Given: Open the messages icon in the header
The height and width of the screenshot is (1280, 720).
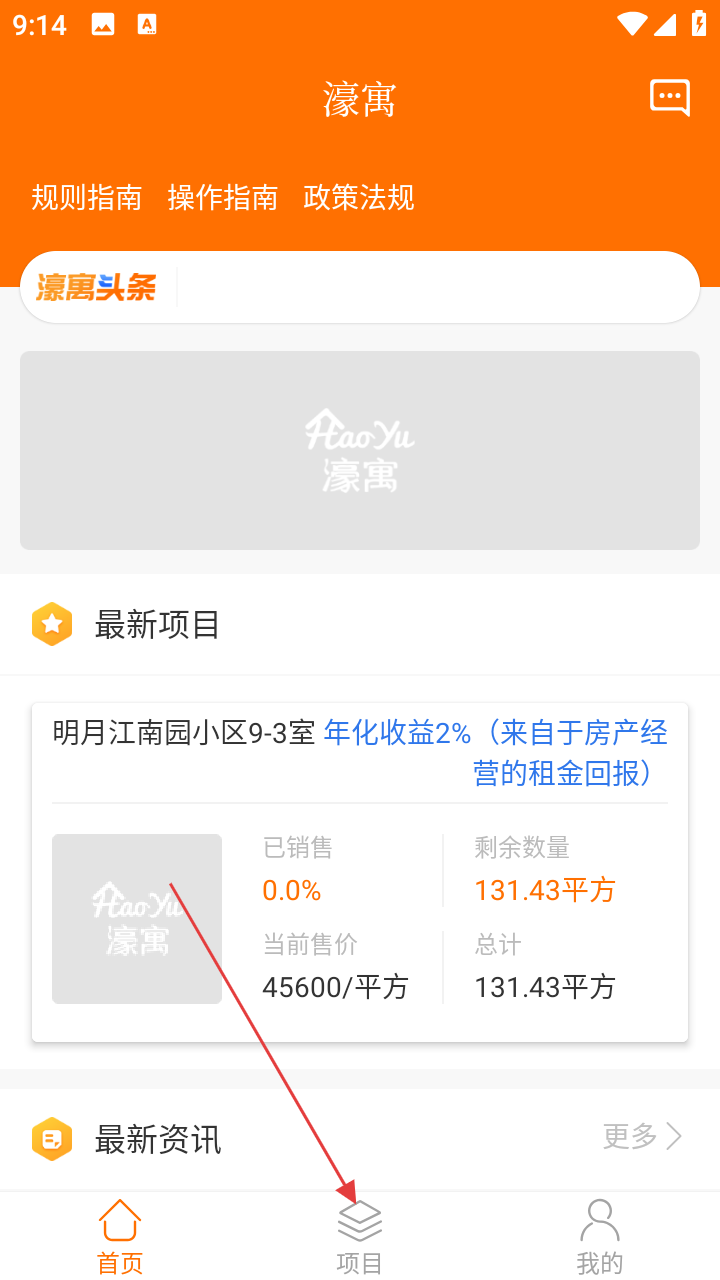Looking at the screenshot, I should point(670,98).
